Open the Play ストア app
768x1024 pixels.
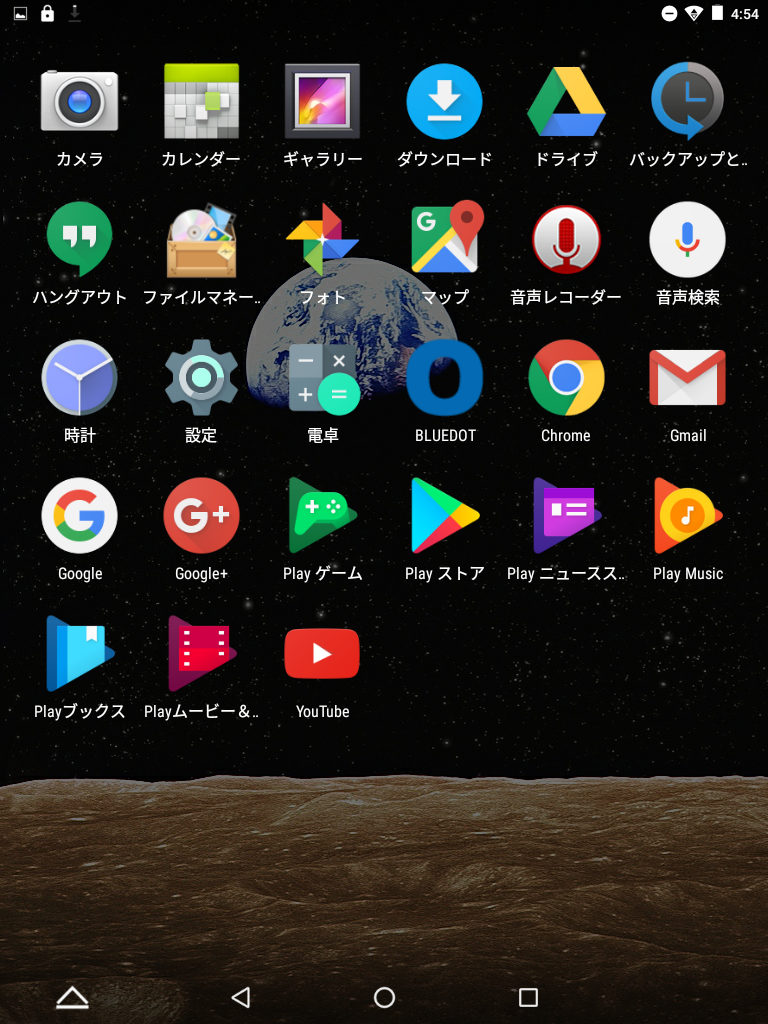pyautogui.click(x=444, y=516)
